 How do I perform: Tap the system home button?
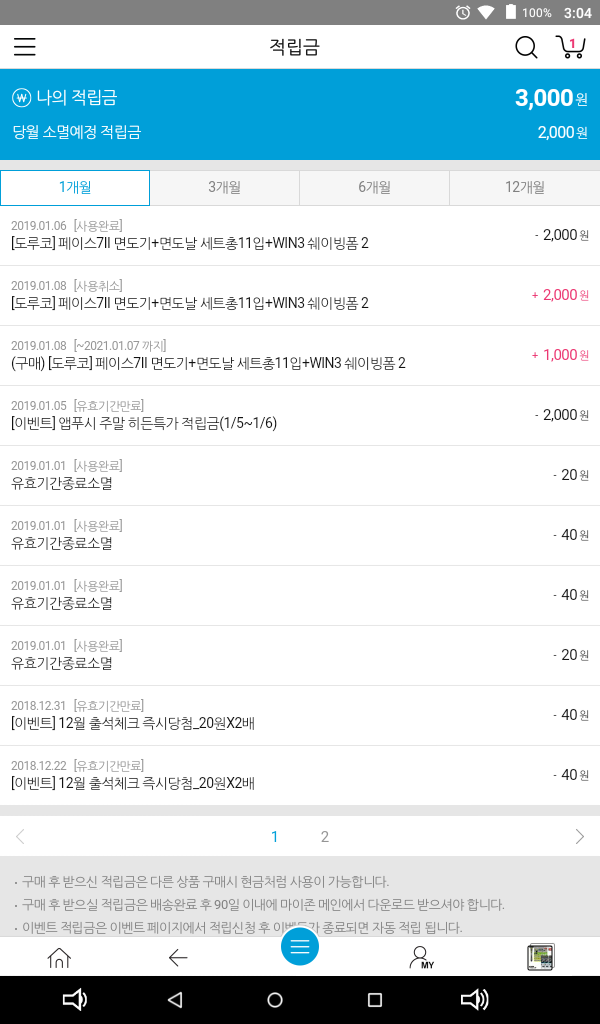[x=275, y=1000]
